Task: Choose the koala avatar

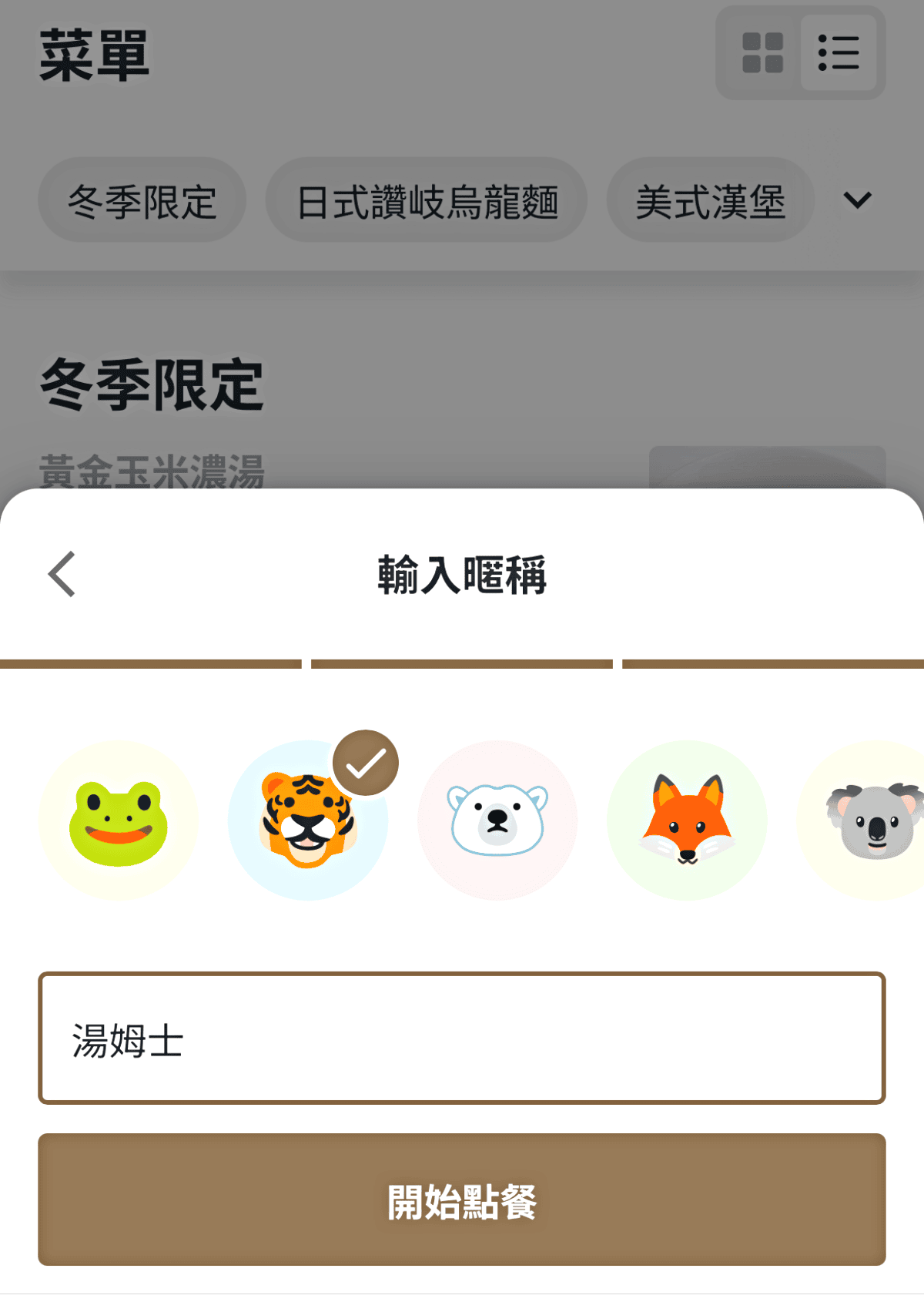Action: tap(870, 820)
